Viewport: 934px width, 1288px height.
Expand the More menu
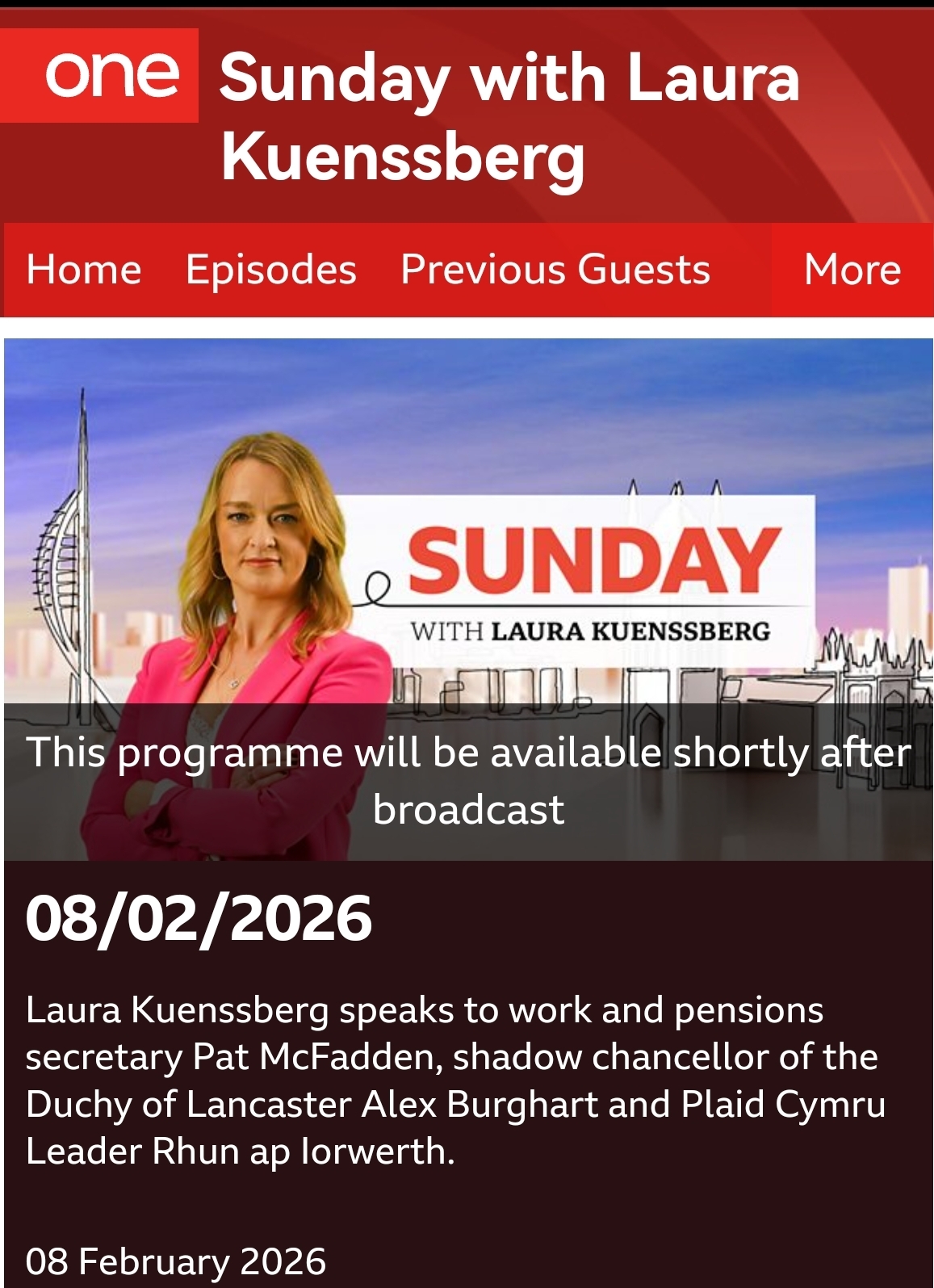pyautogui.click(x=852, y=270)
